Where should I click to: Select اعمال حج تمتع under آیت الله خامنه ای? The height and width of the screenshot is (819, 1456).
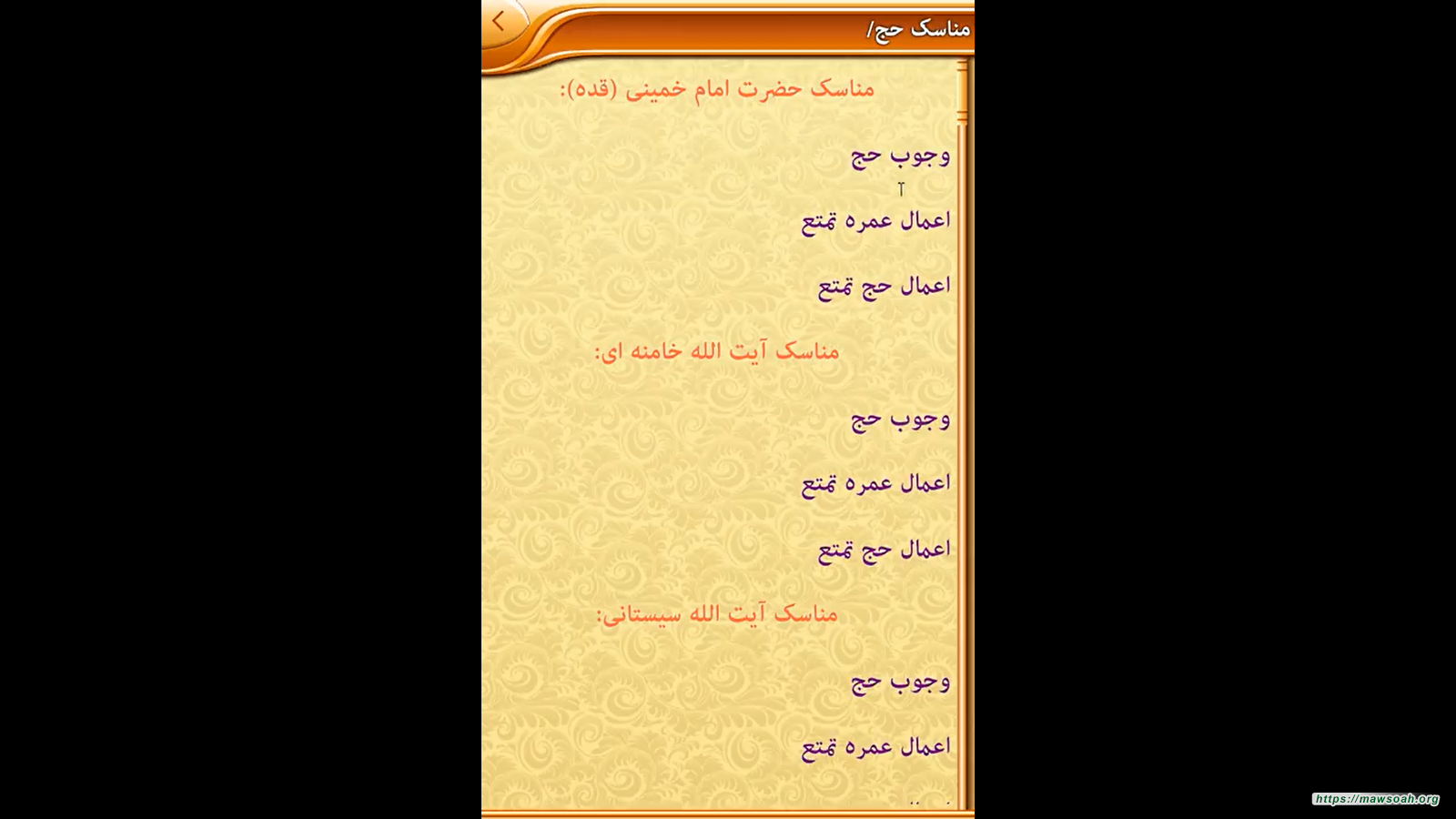[x=884, y=551]
